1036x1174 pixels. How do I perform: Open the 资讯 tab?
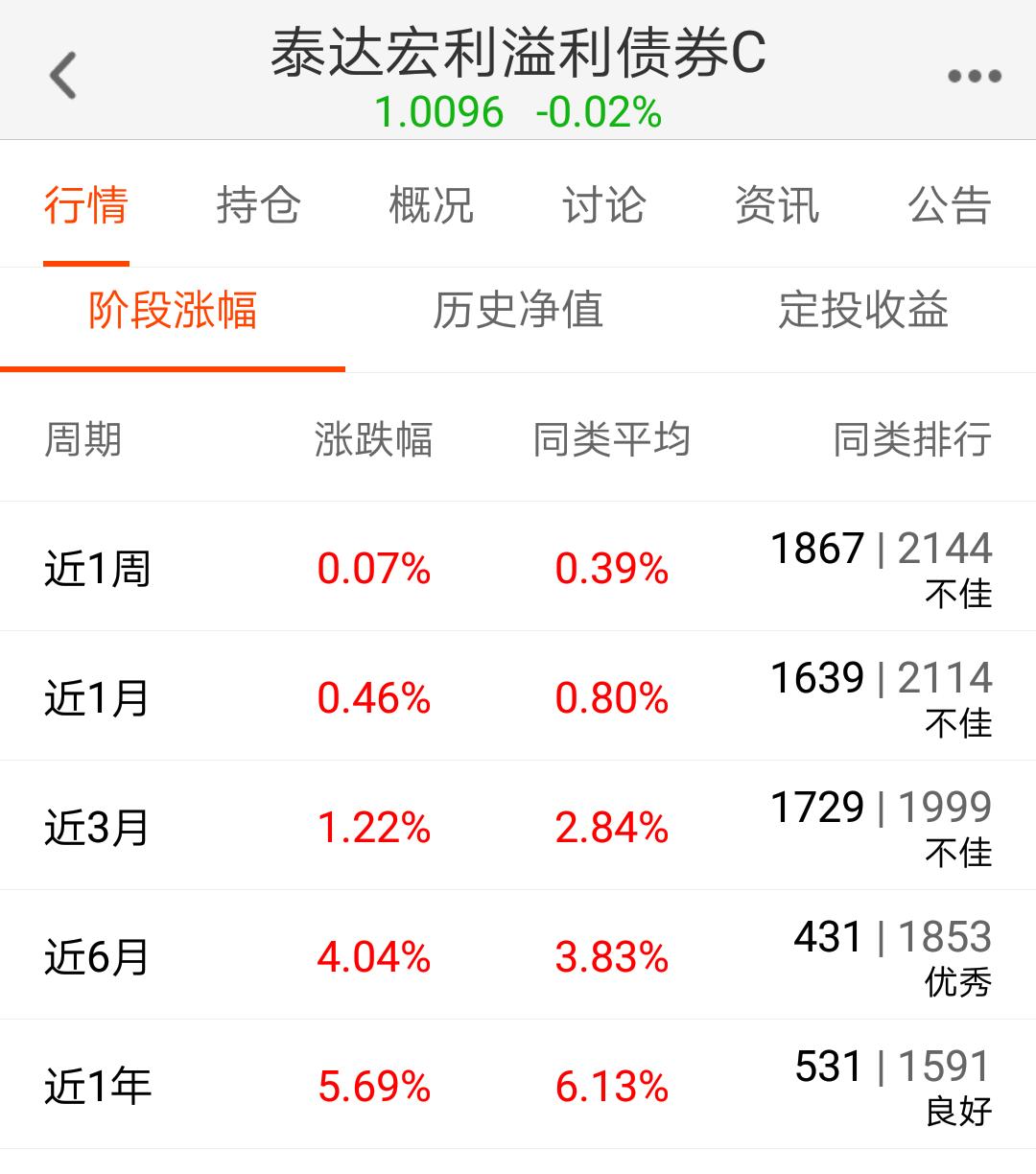777,206
